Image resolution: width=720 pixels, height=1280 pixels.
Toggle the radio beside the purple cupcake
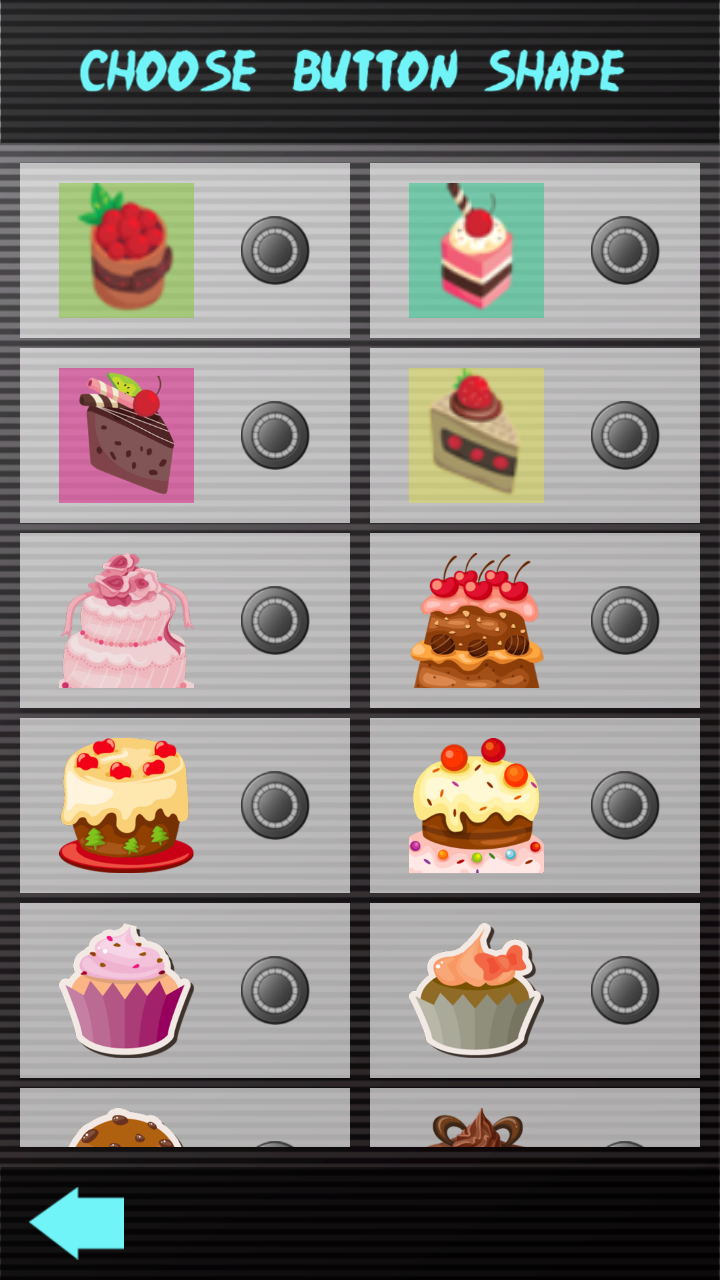[275, 990]
